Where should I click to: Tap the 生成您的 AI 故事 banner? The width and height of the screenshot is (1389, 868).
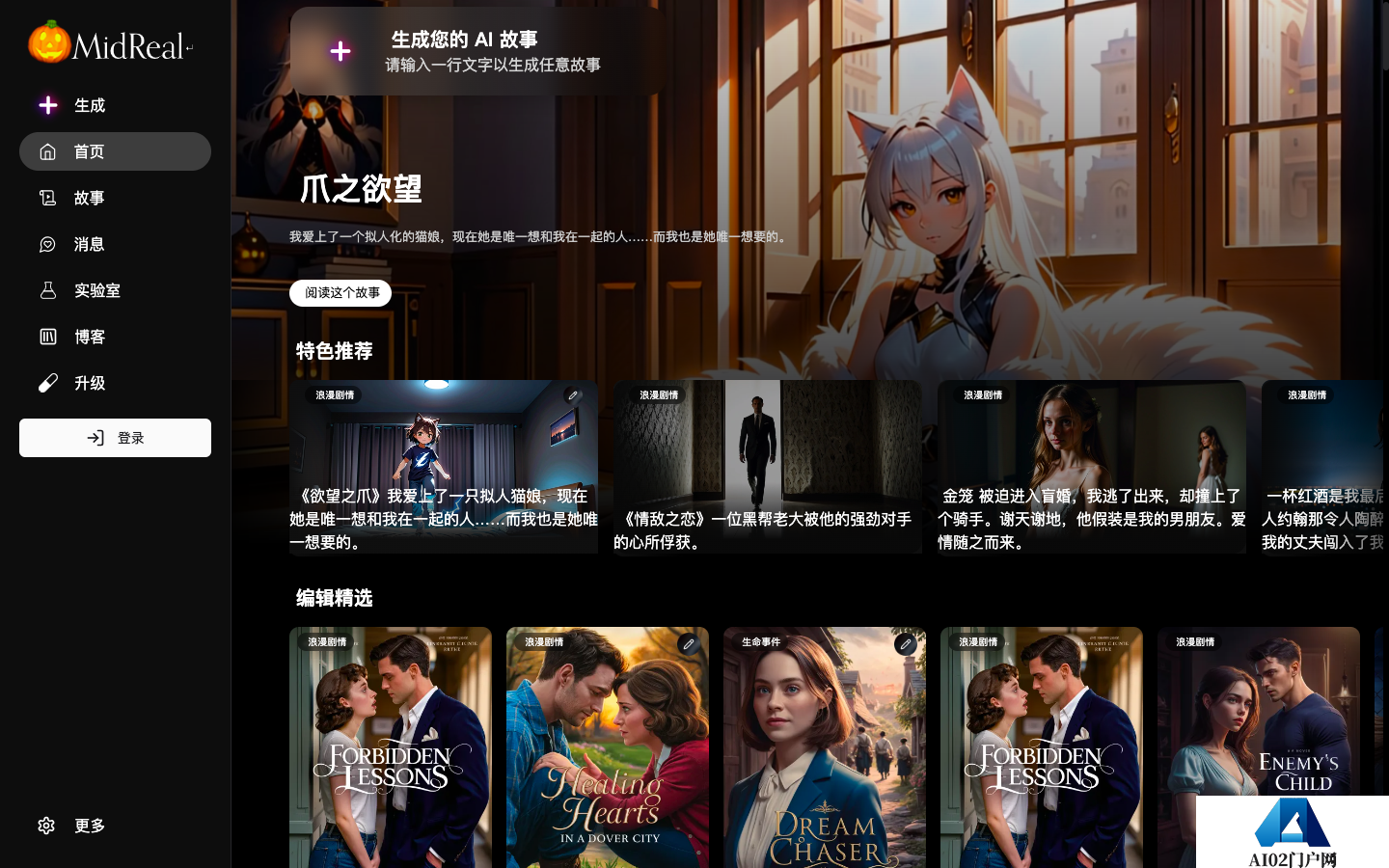point(477,51)
